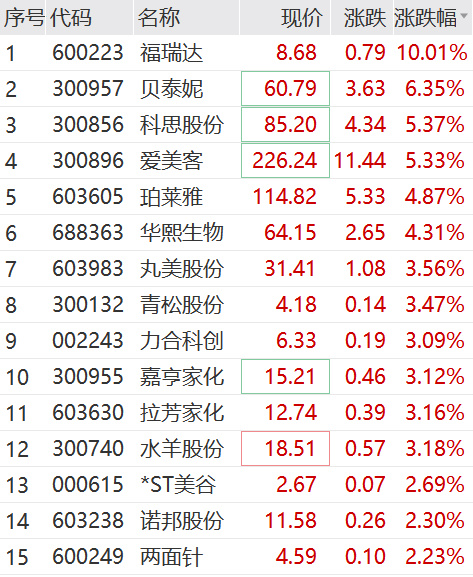Open stock 诺邦股份 603238

pyautogui.click(x=236, y=521)
